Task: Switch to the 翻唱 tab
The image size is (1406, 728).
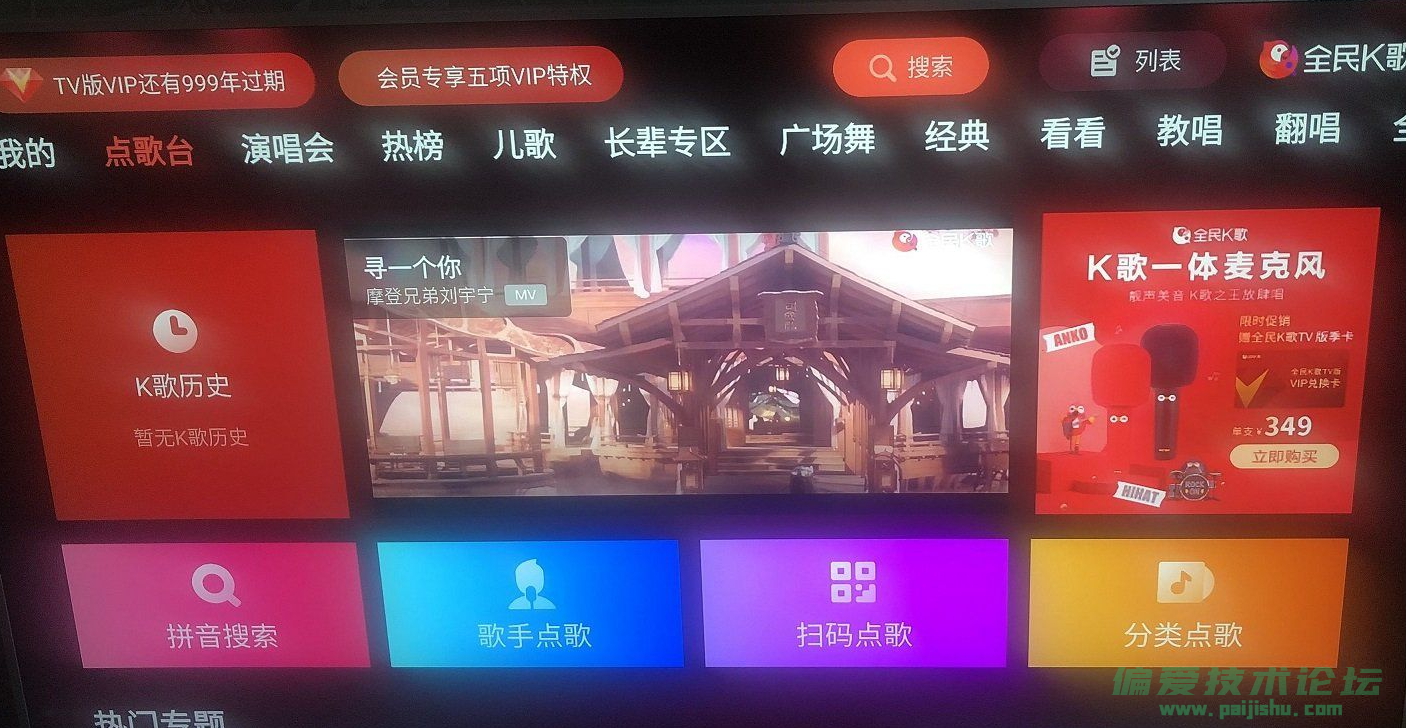Action: point(1307,128)
